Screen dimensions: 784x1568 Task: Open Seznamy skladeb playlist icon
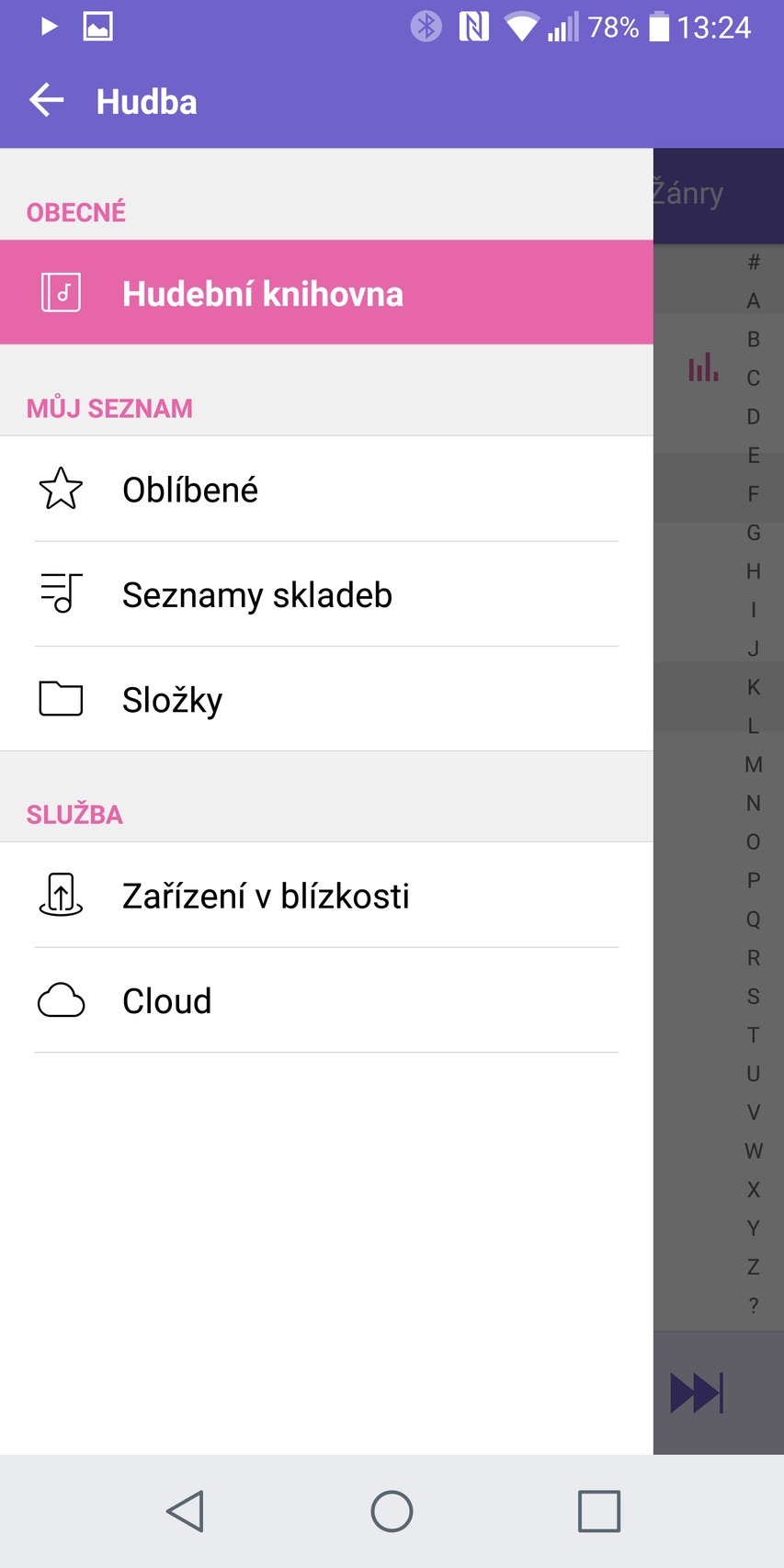[61, 594]
